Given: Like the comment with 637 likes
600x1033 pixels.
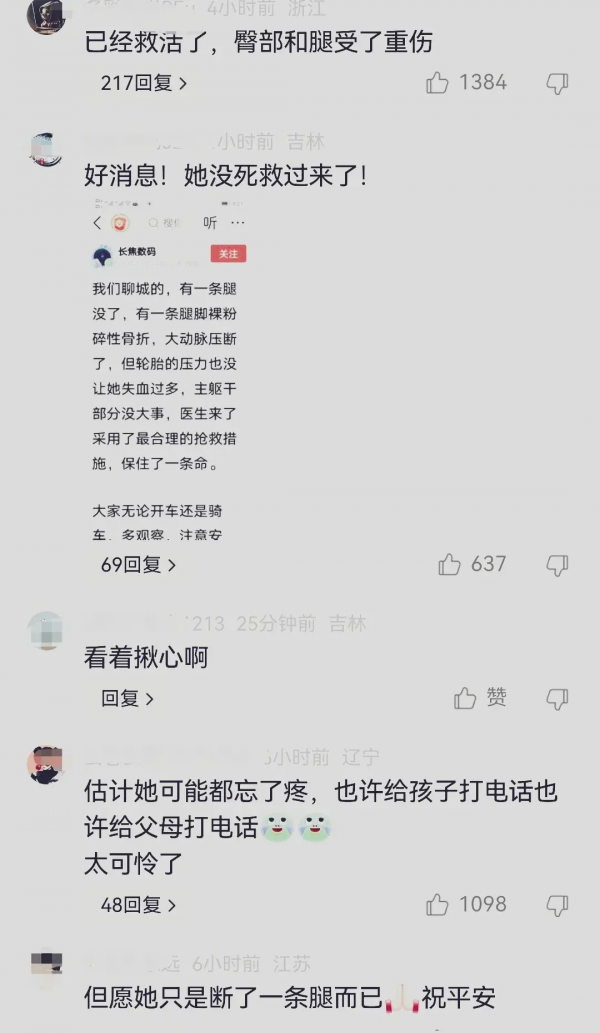Looking at the screenshot, I should coord(450,565).
